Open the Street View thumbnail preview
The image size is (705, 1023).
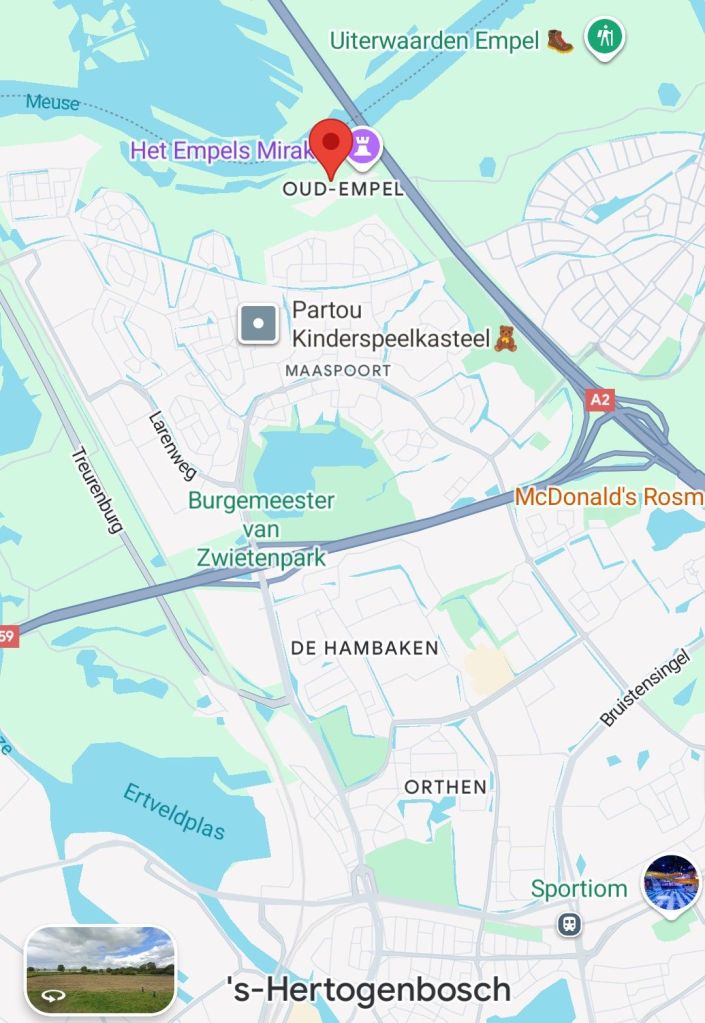pos(100,970)
